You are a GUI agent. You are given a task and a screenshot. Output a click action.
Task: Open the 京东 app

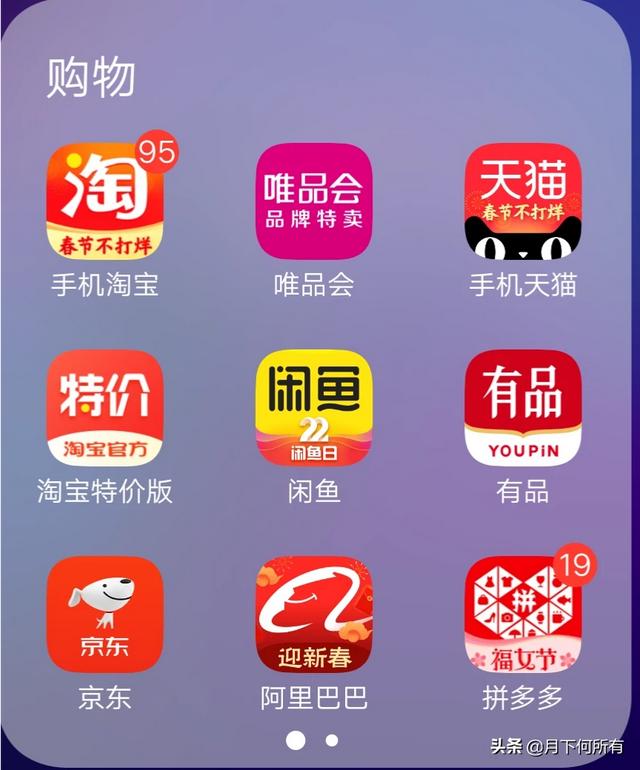click(105, 614)
